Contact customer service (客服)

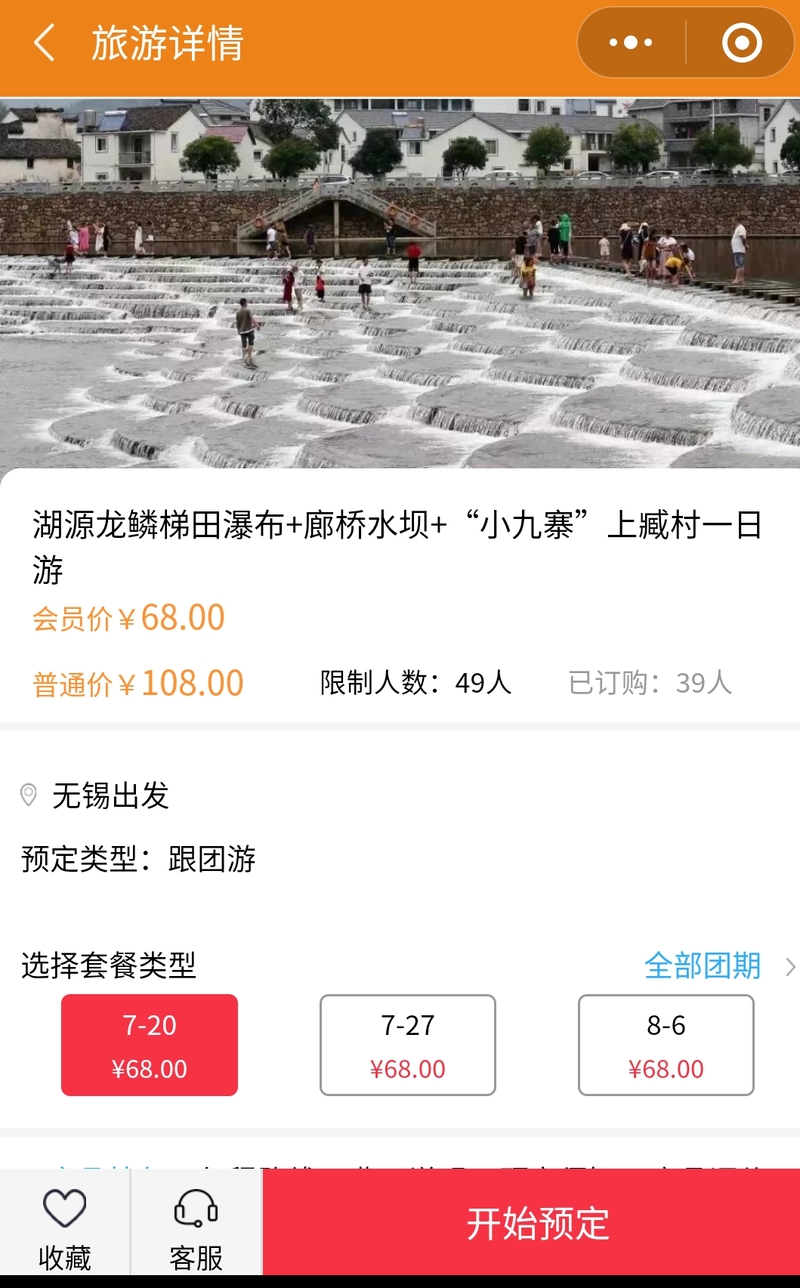196,1228
